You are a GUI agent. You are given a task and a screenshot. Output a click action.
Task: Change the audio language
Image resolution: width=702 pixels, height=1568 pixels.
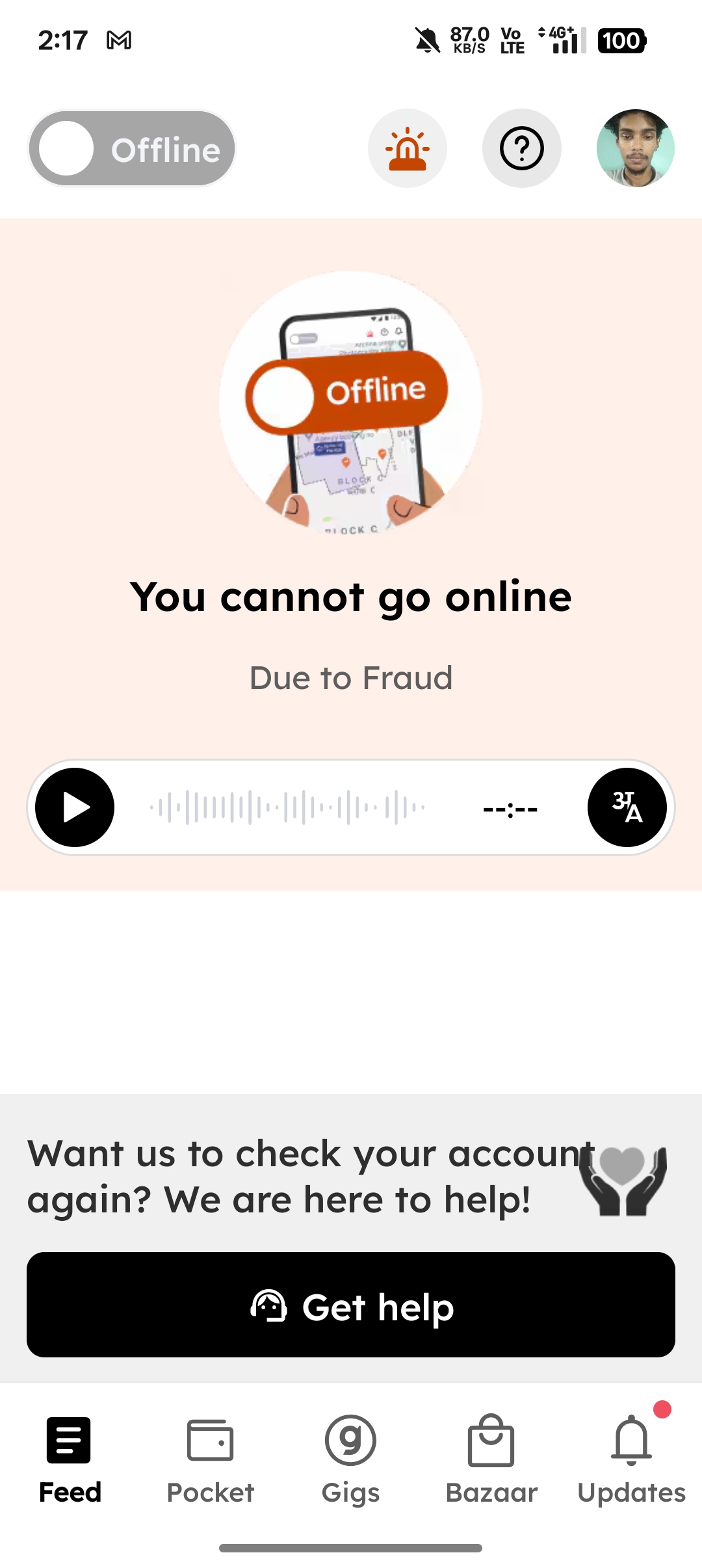point(627,807)
